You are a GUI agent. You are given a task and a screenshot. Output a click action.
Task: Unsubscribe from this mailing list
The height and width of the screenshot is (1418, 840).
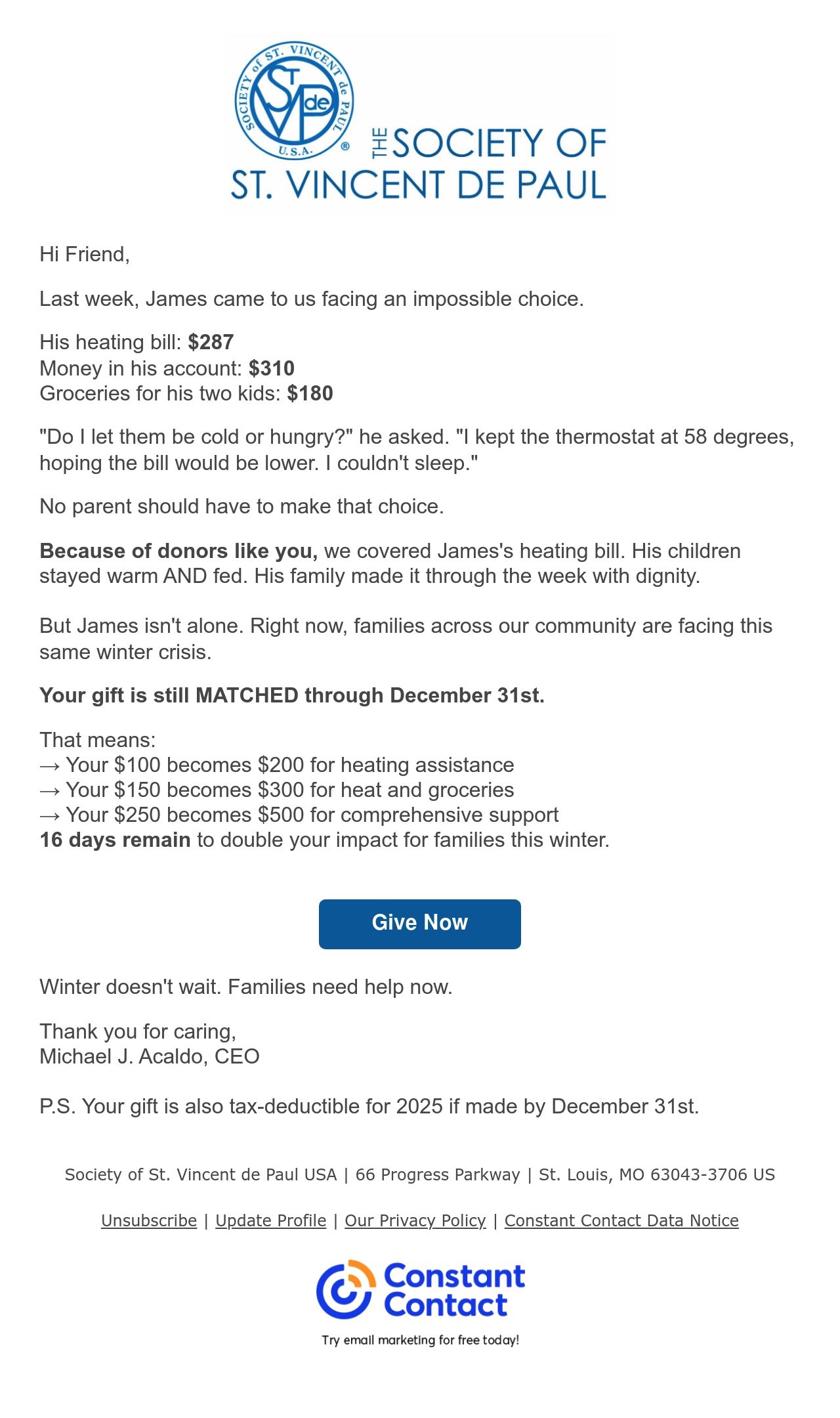(149, 1220)
